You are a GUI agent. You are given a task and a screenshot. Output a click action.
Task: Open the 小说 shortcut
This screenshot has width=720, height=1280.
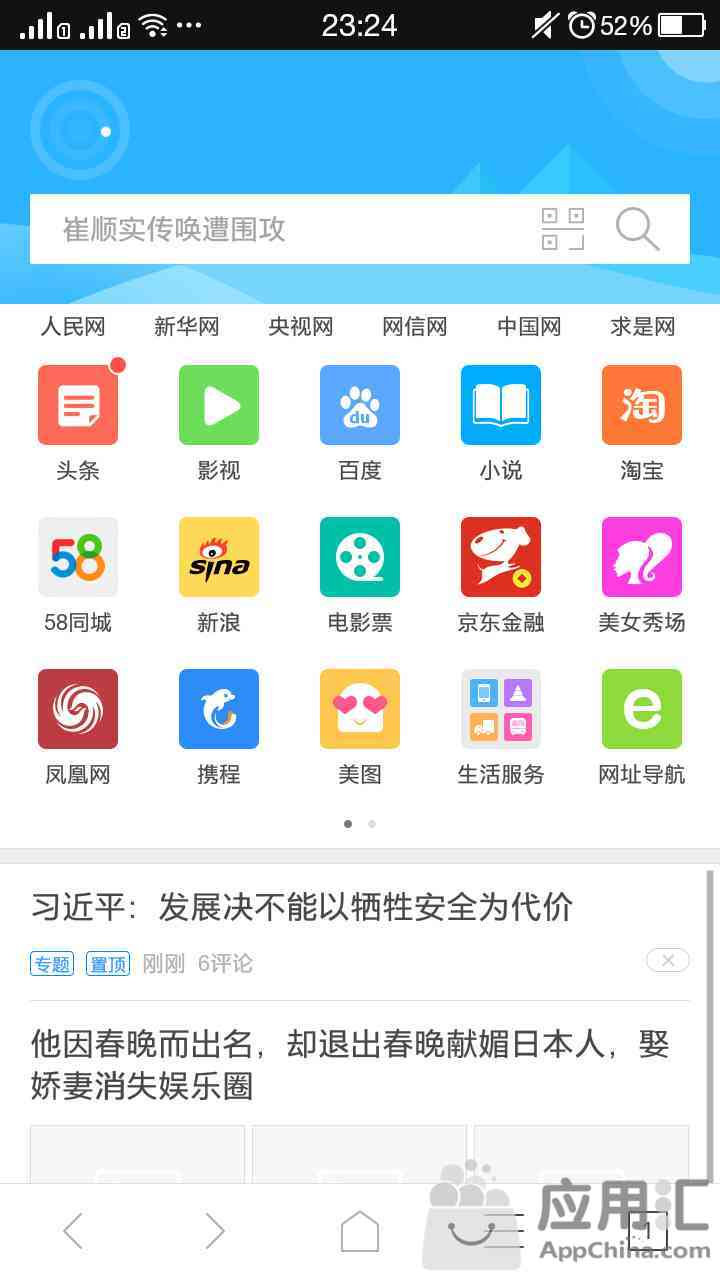[501, 405]
